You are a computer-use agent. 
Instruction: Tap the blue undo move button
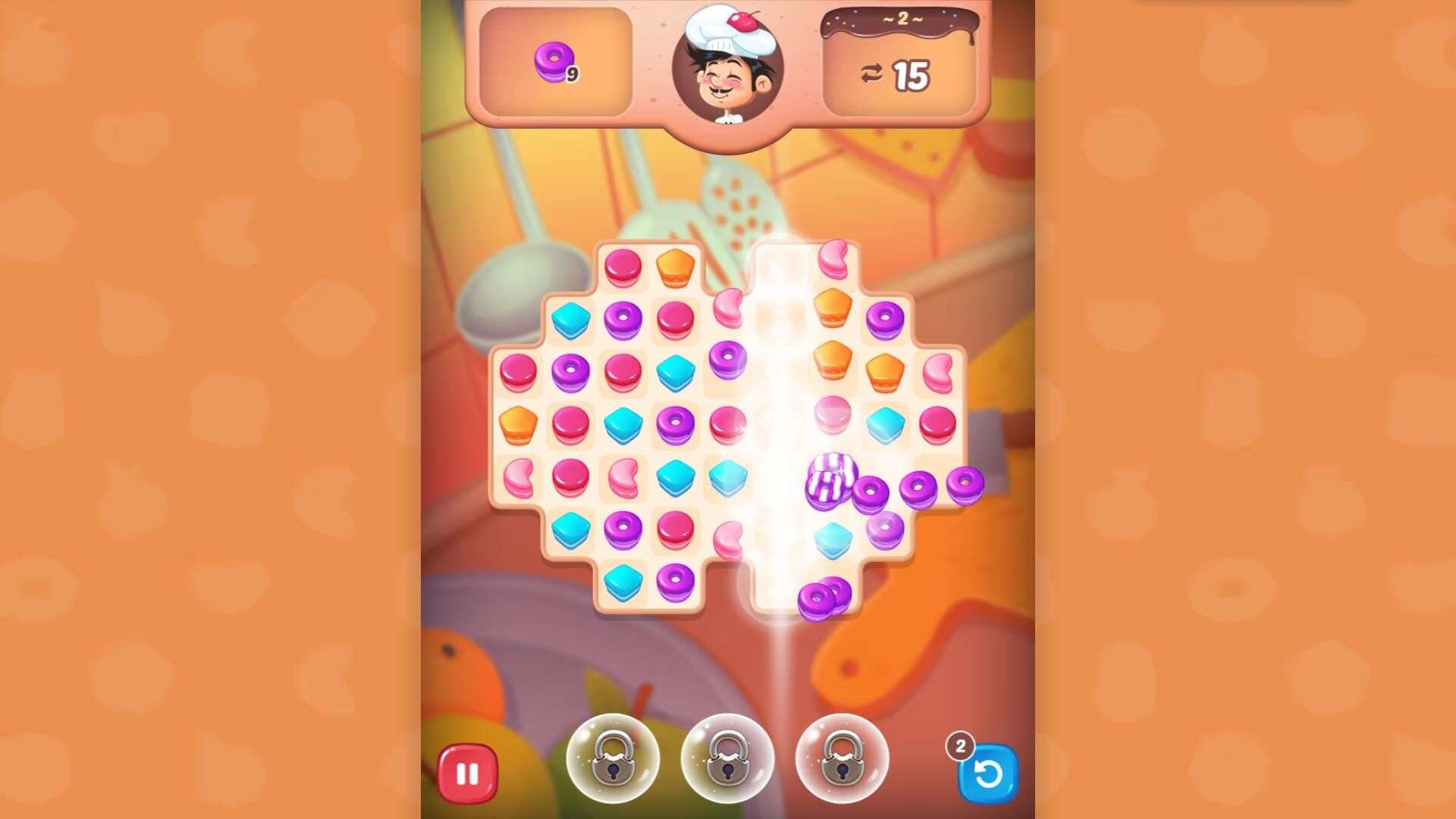click(x=987, y=773)
